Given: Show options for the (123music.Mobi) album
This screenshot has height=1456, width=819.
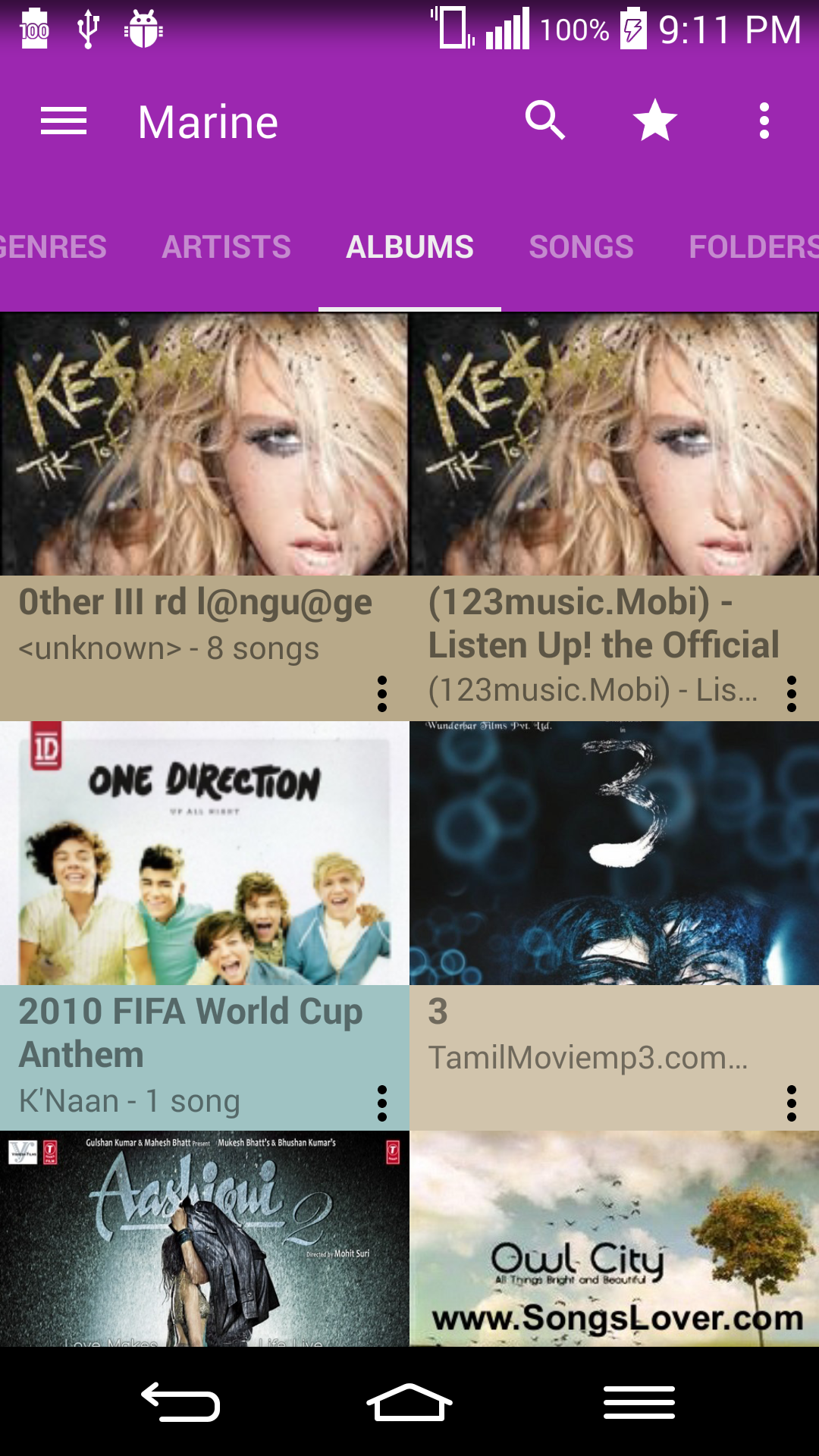Looking at the screenshot, I should click(x=792, y=694).
